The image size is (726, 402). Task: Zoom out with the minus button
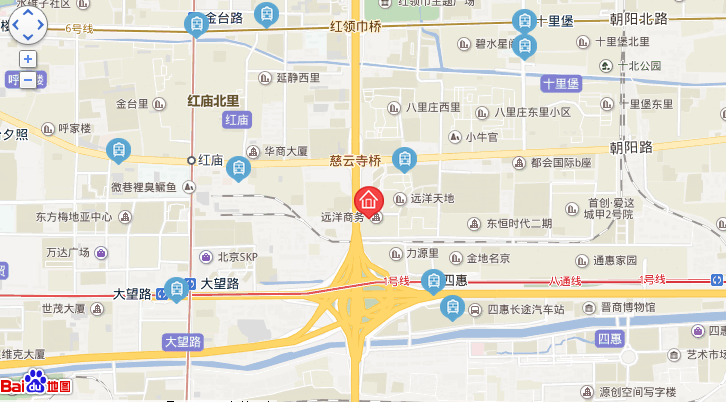[27, 80]
